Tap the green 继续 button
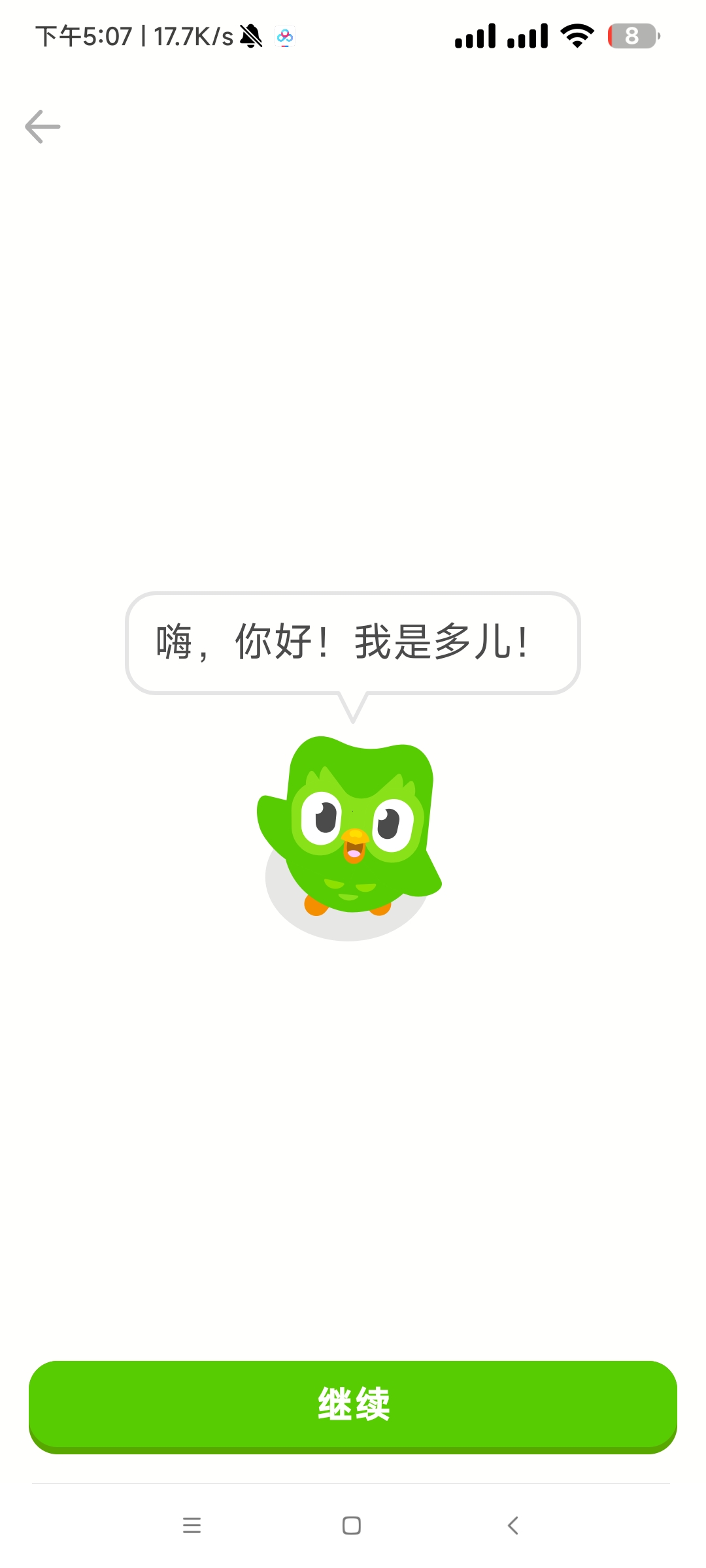This screenshot has height=1568, width=706. pyautogui.click(x=353, y=1405)
